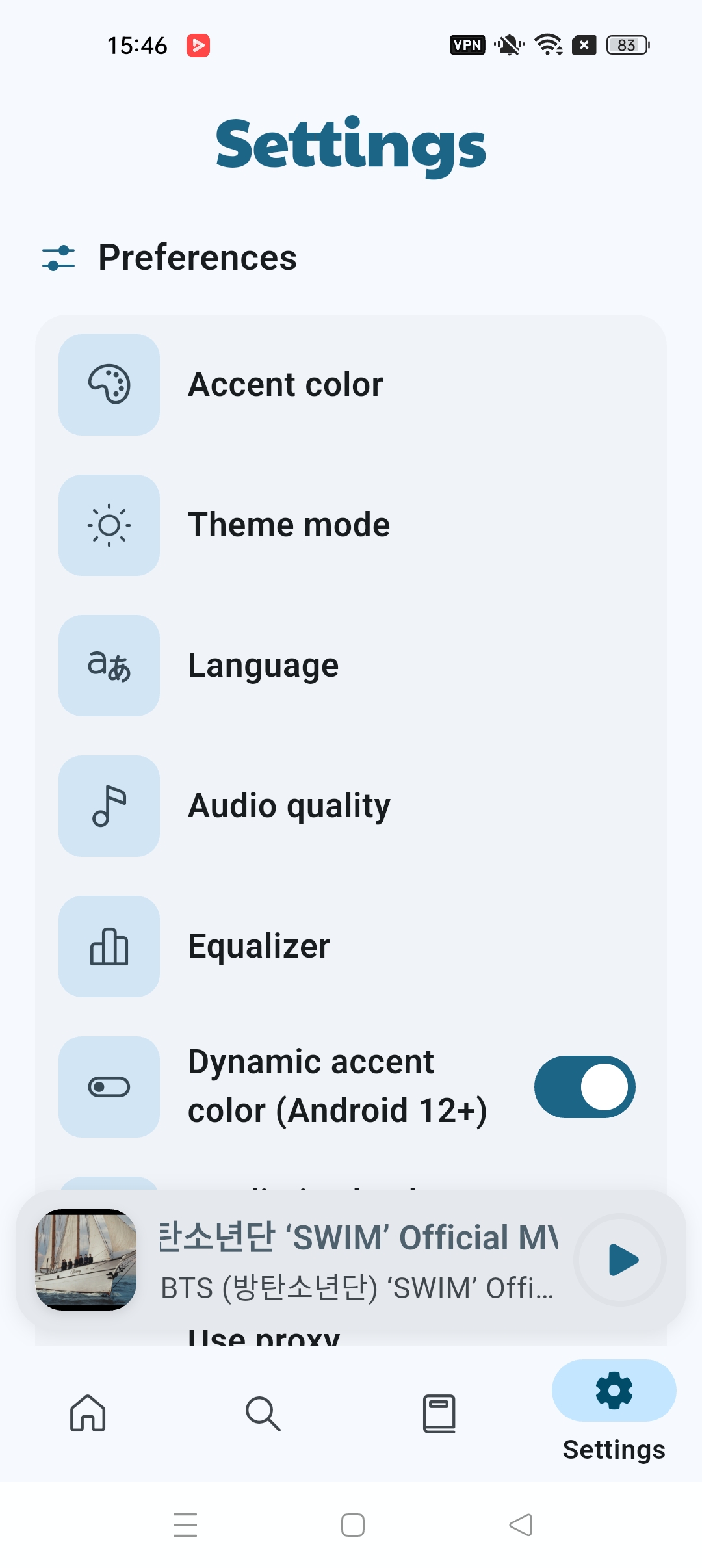This screenshot has height=1568, width=702.
Task: Open Audio quality options
Action: click(351, 806)
